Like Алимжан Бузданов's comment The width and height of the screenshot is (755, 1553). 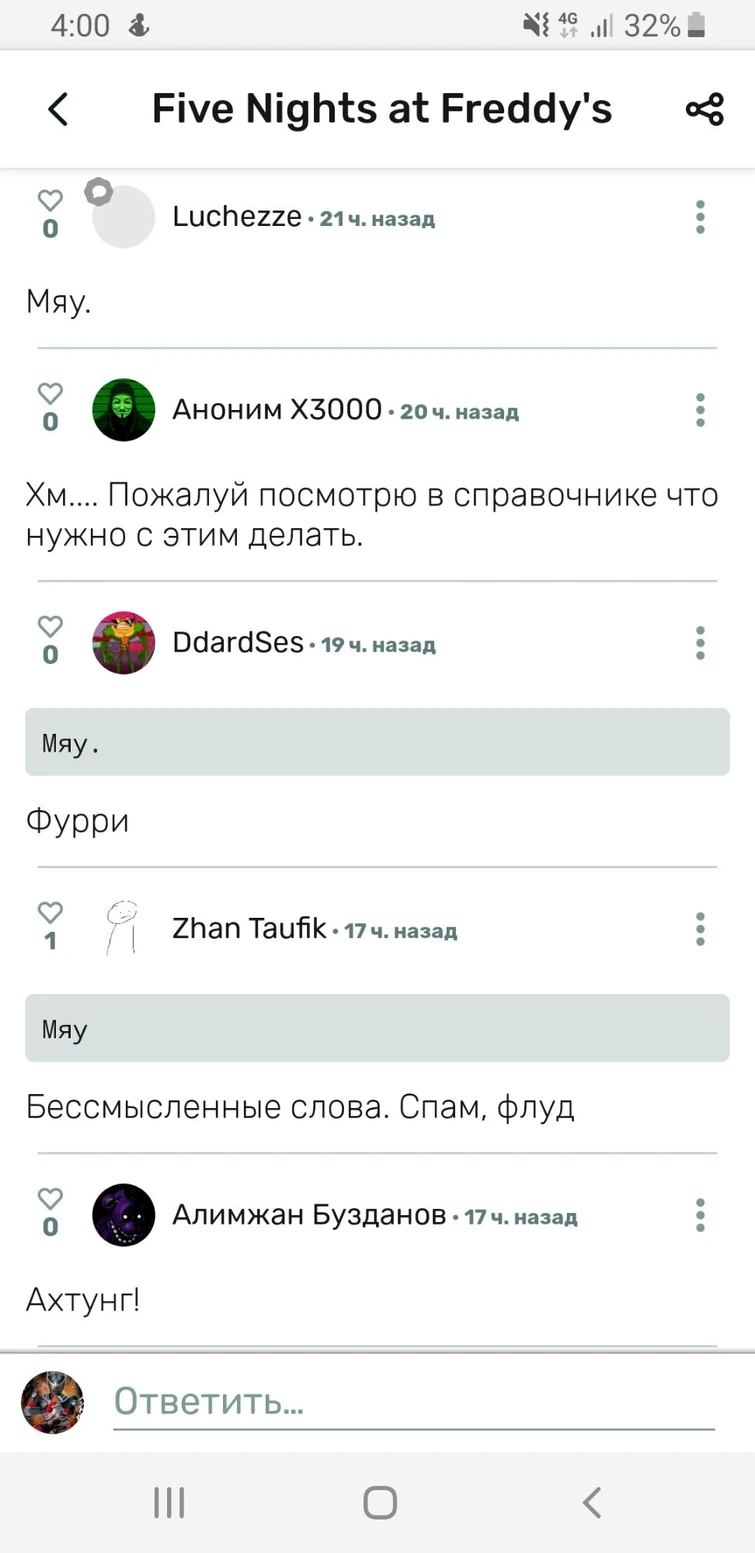click(x=50, y=1199)
